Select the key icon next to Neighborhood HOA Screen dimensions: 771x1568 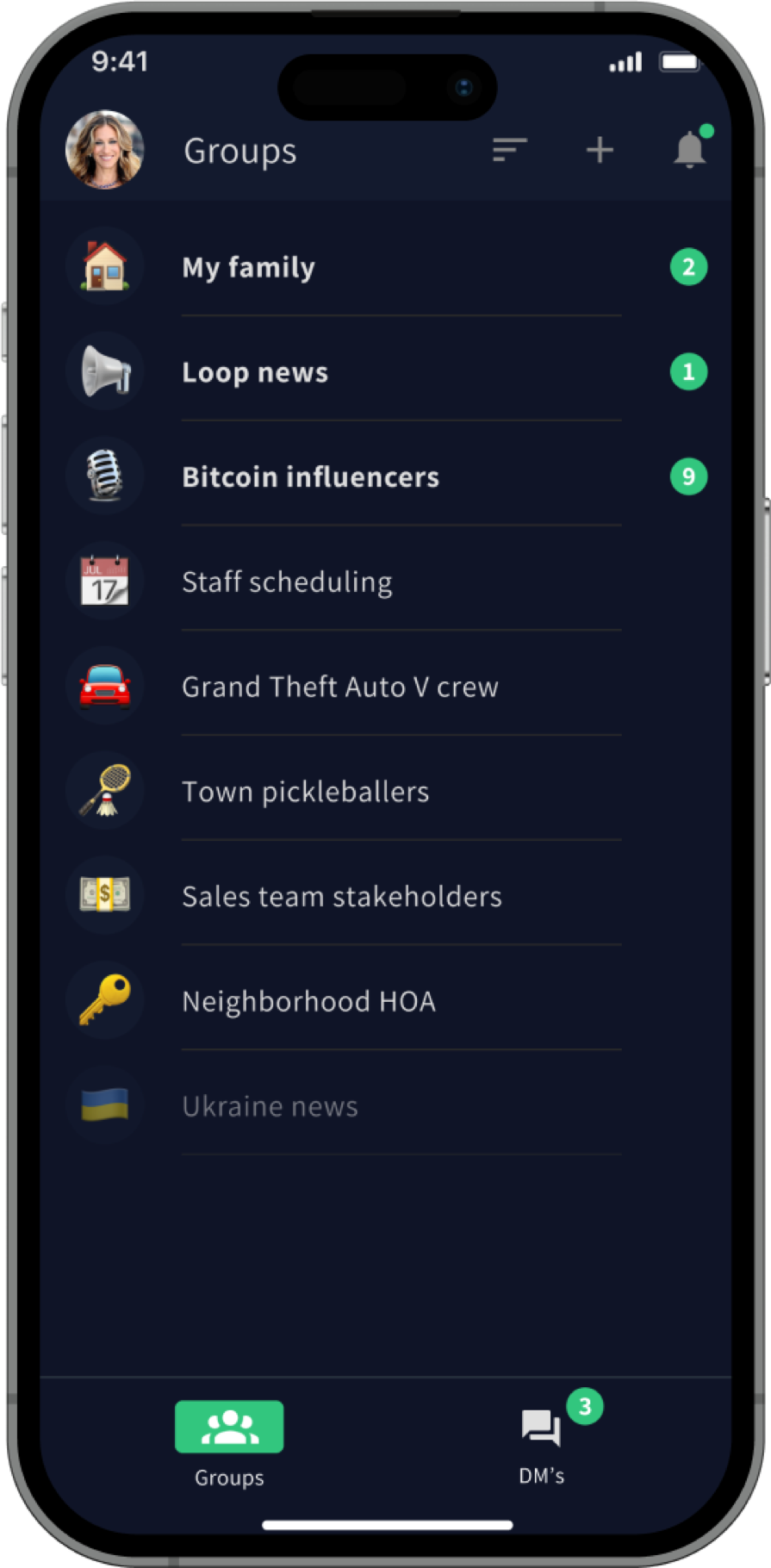104,1000
